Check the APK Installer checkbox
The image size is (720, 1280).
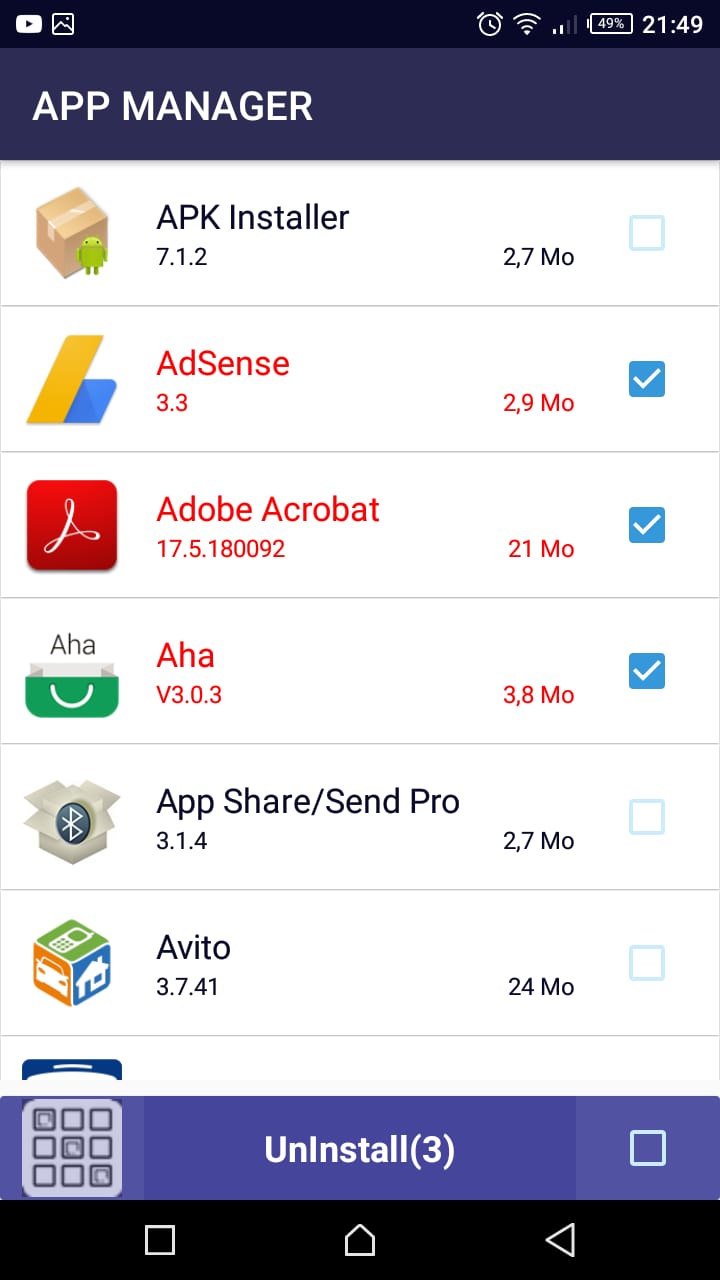[647, 233]
